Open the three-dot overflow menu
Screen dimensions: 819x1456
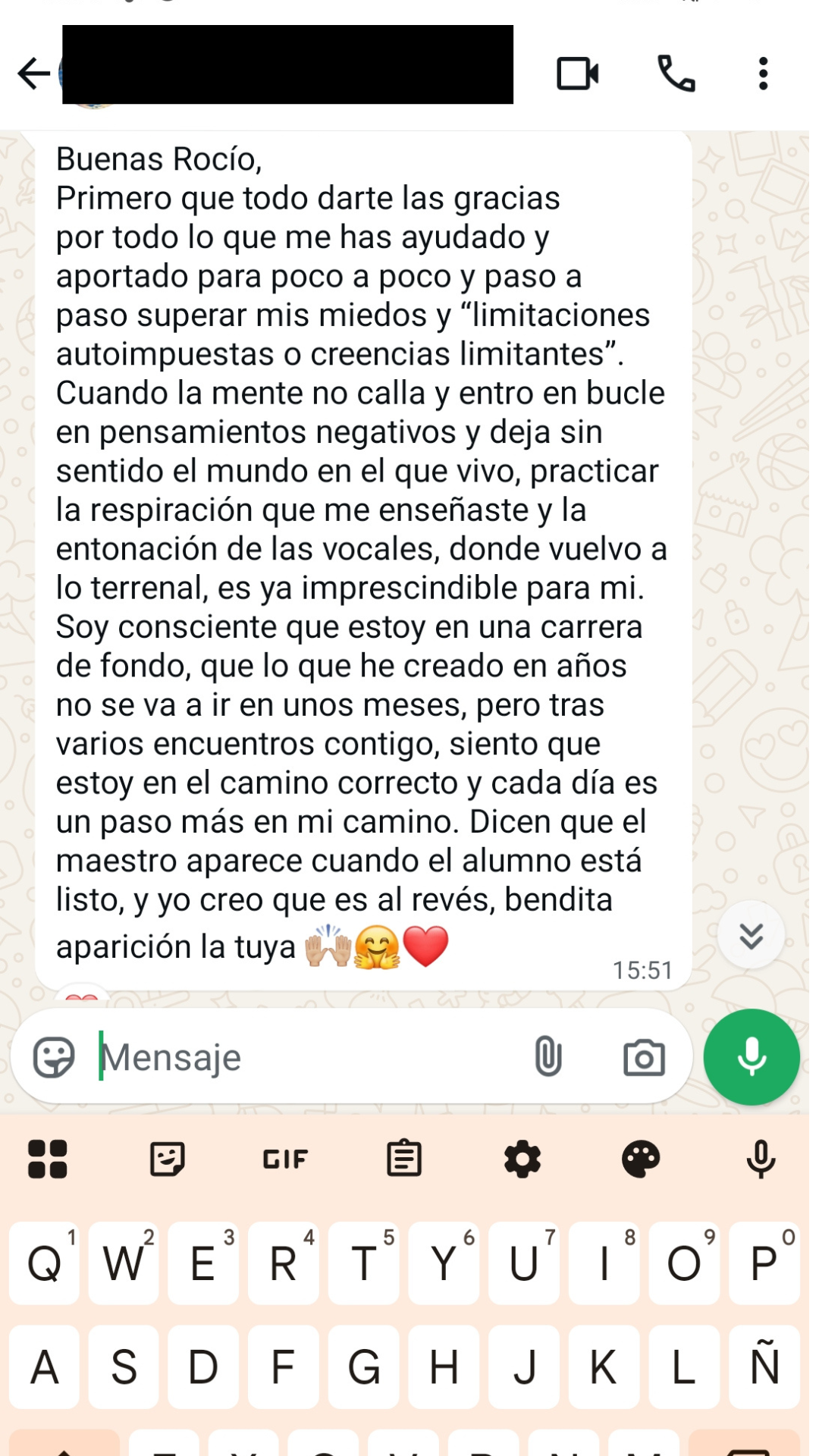point(763,74)
